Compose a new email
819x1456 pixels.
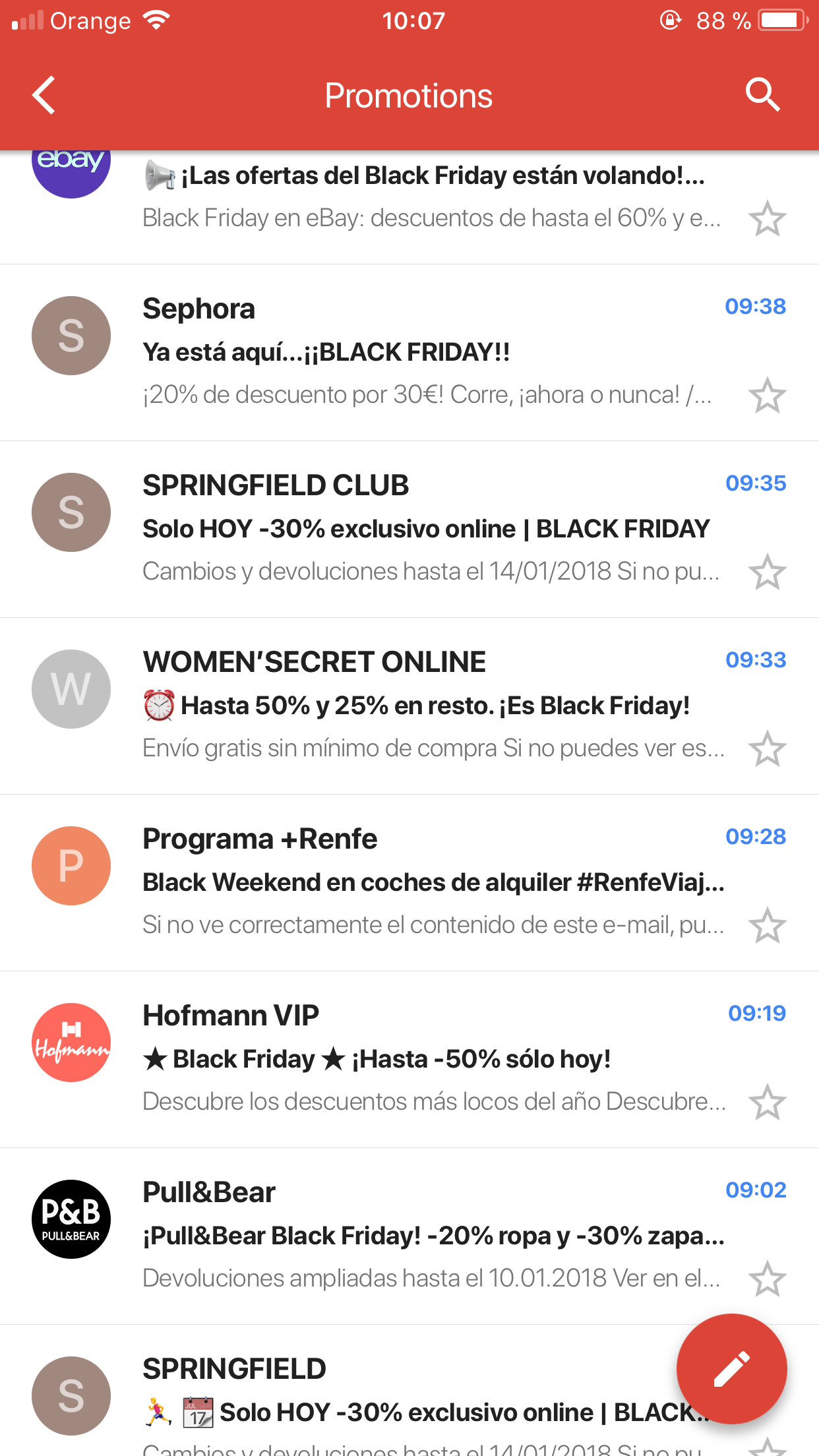click(731, 1368)
